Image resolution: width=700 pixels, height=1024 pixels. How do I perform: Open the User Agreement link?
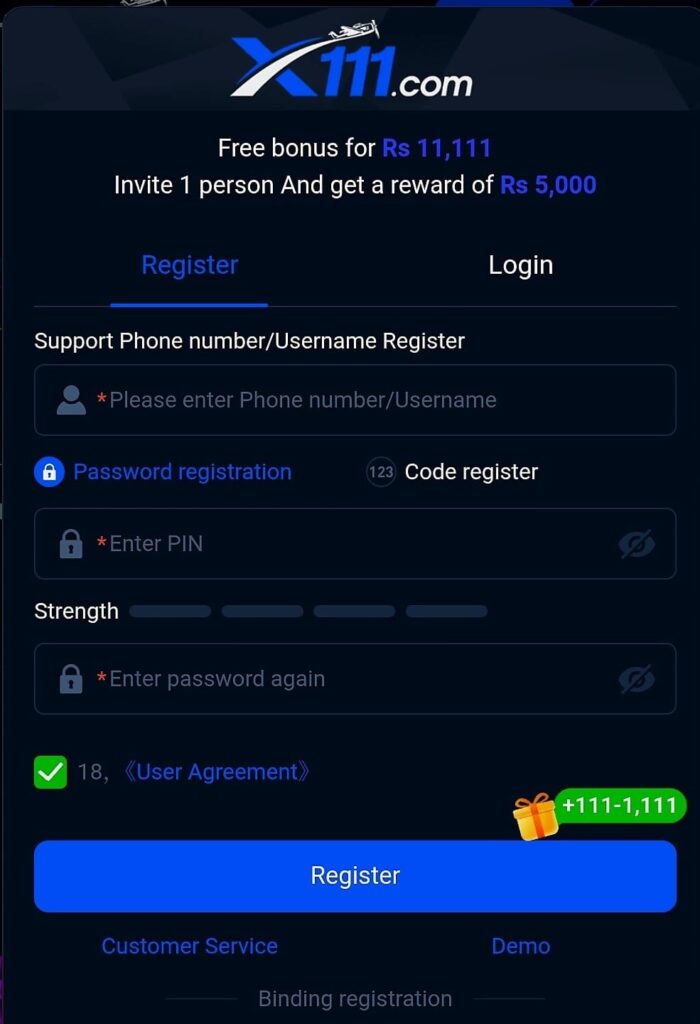(216, 772)
